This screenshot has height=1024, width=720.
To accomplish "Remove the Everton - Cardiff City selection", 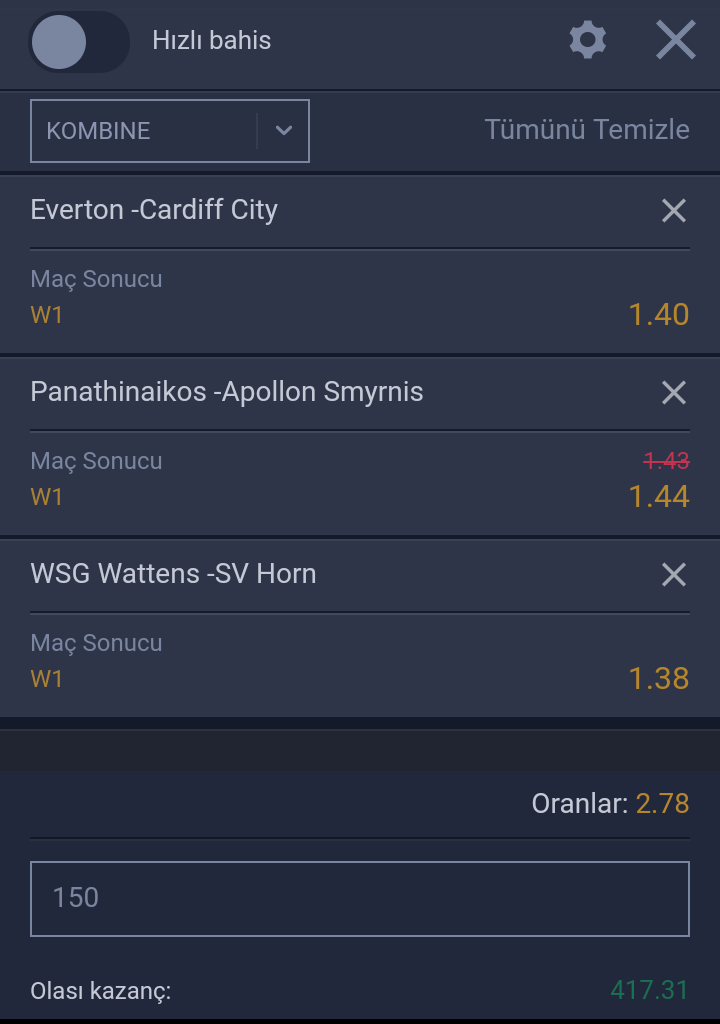I will coord(674,210).
